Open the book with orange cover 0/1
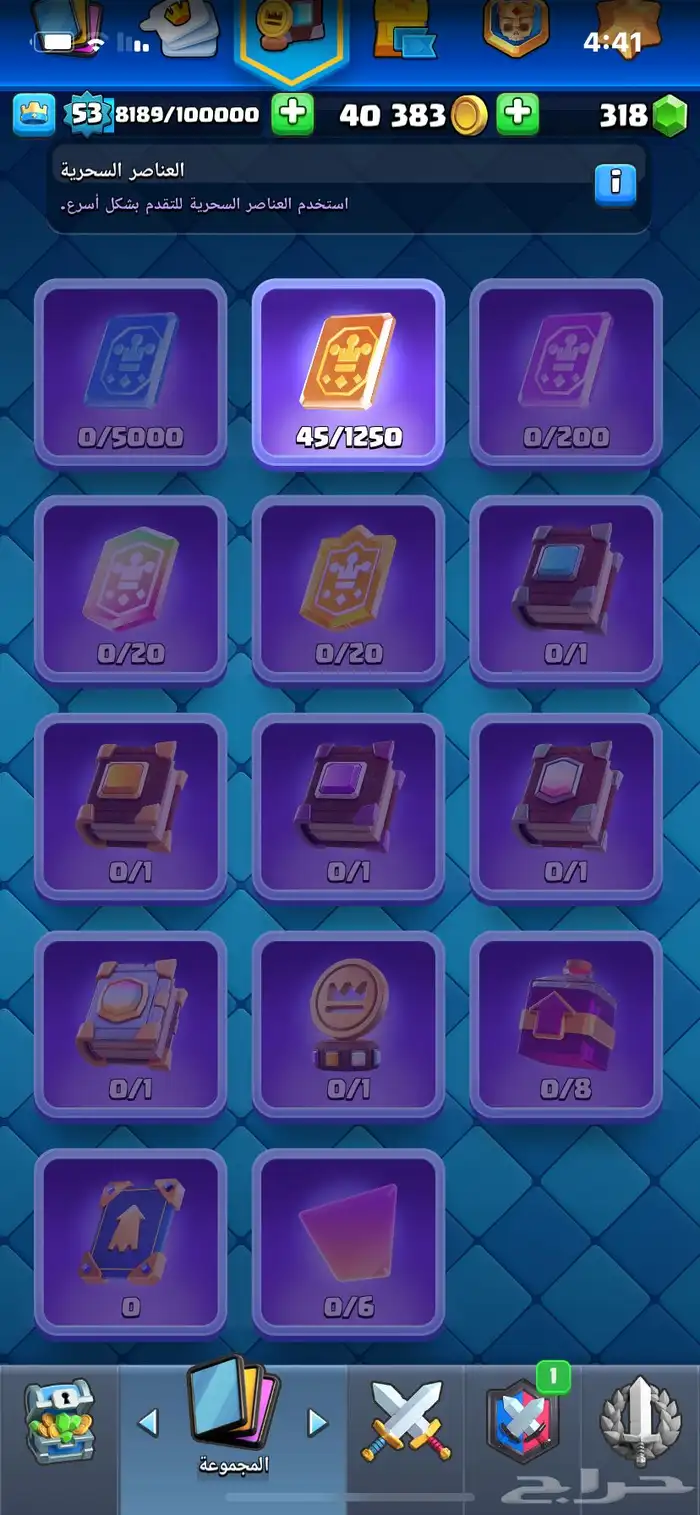Viewport: 700px width, 1515px height. coord(131,807)
